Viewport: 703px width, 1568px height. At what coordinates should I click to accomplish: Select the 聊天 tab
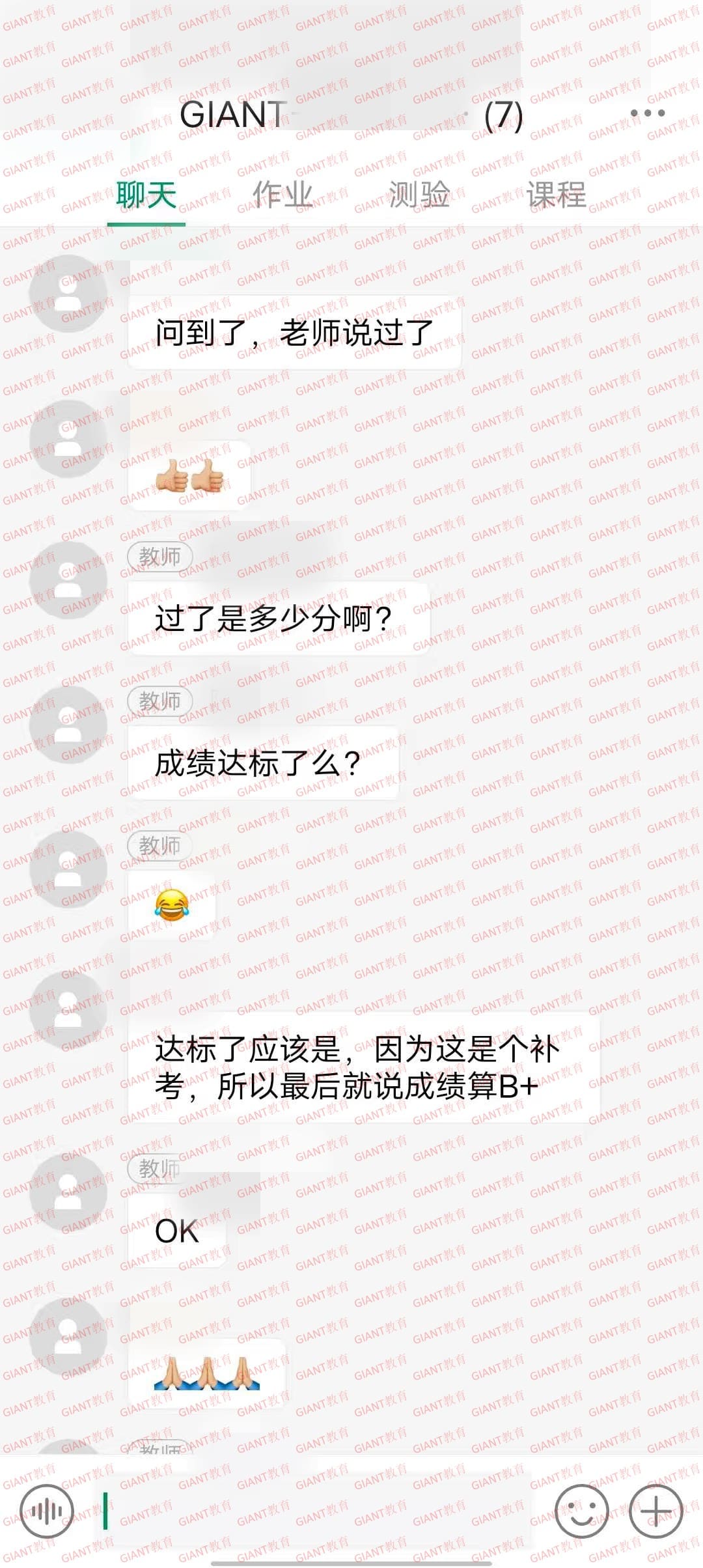point(146,195)
